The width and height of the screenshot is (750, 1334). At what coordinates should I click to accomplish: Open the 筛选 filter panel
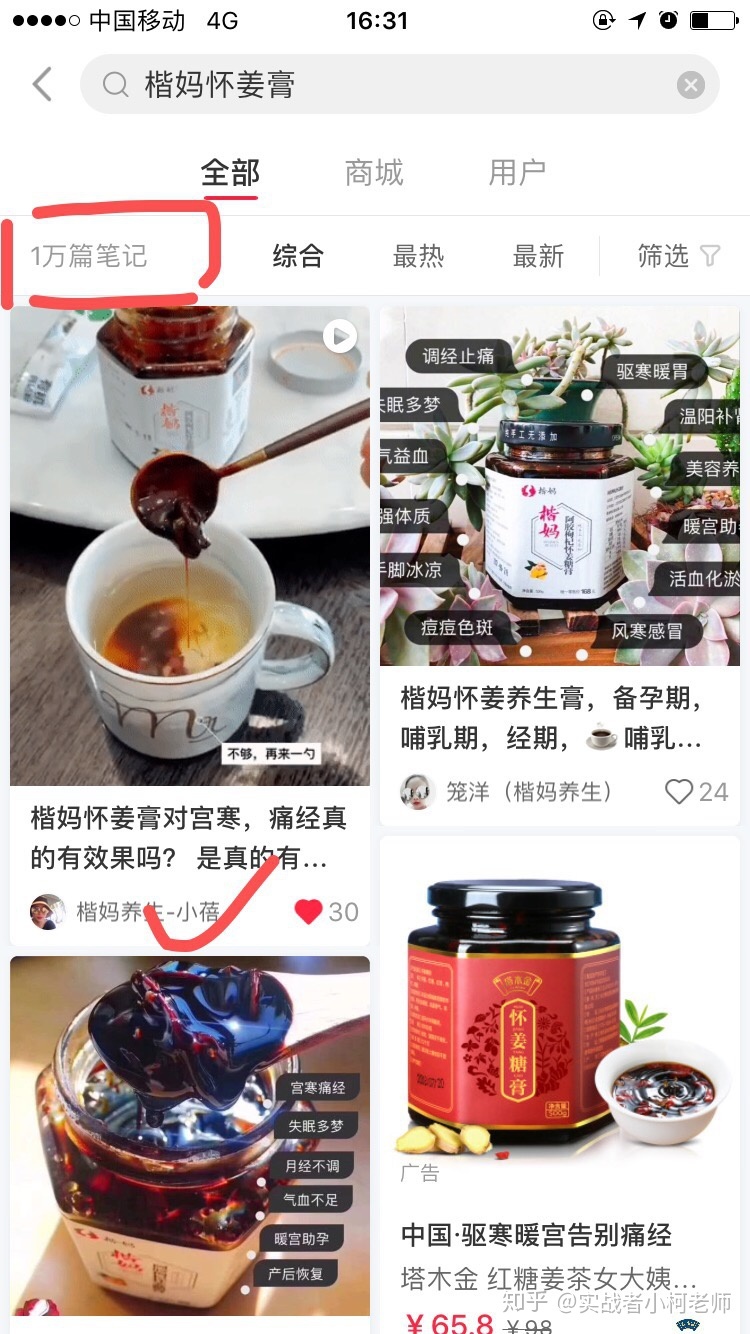(x=662, y=257)
